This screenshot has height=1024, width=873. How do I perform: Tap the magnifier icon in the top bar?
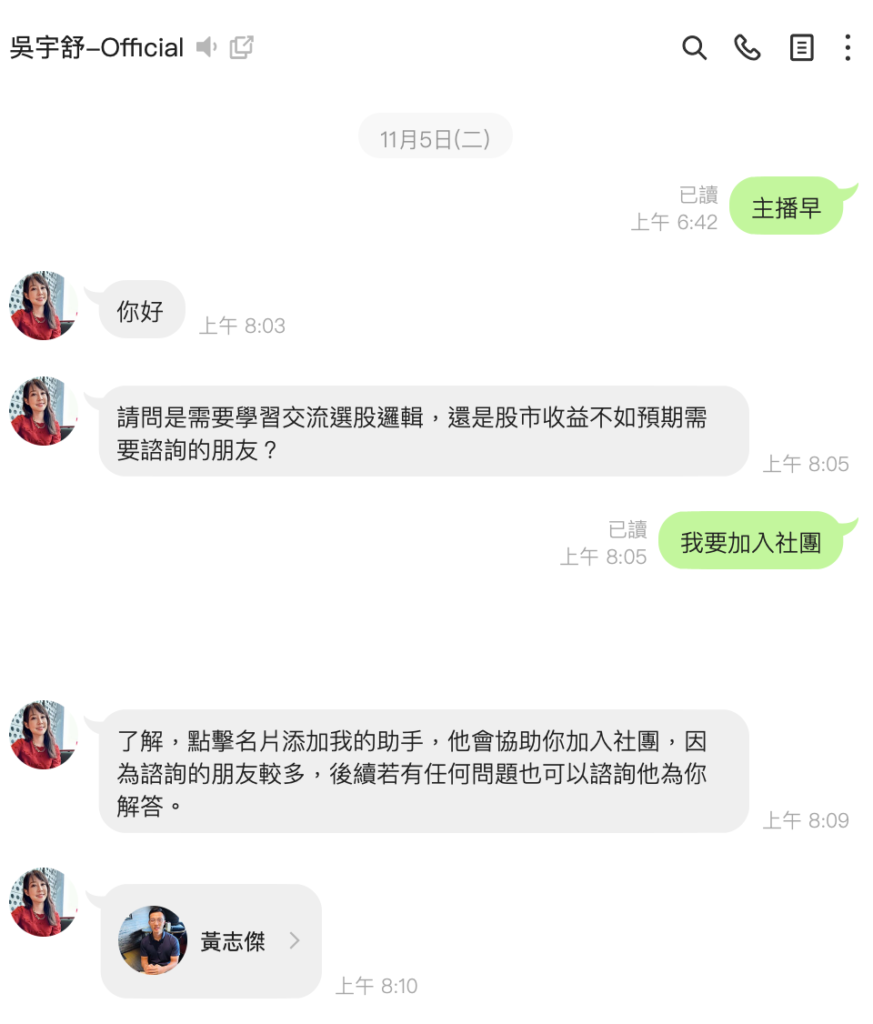pyautogui.click(x=694, y=47)
